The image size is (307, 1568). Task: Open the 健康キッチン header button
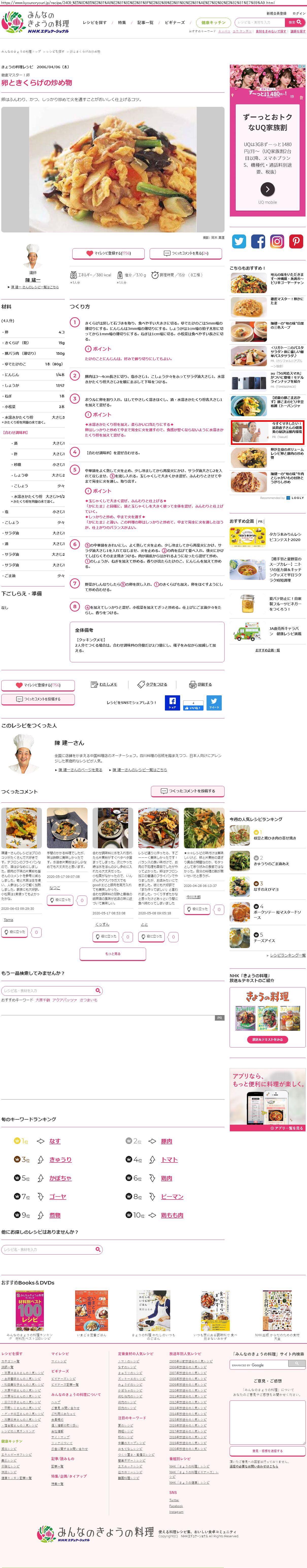pos(213,23)
